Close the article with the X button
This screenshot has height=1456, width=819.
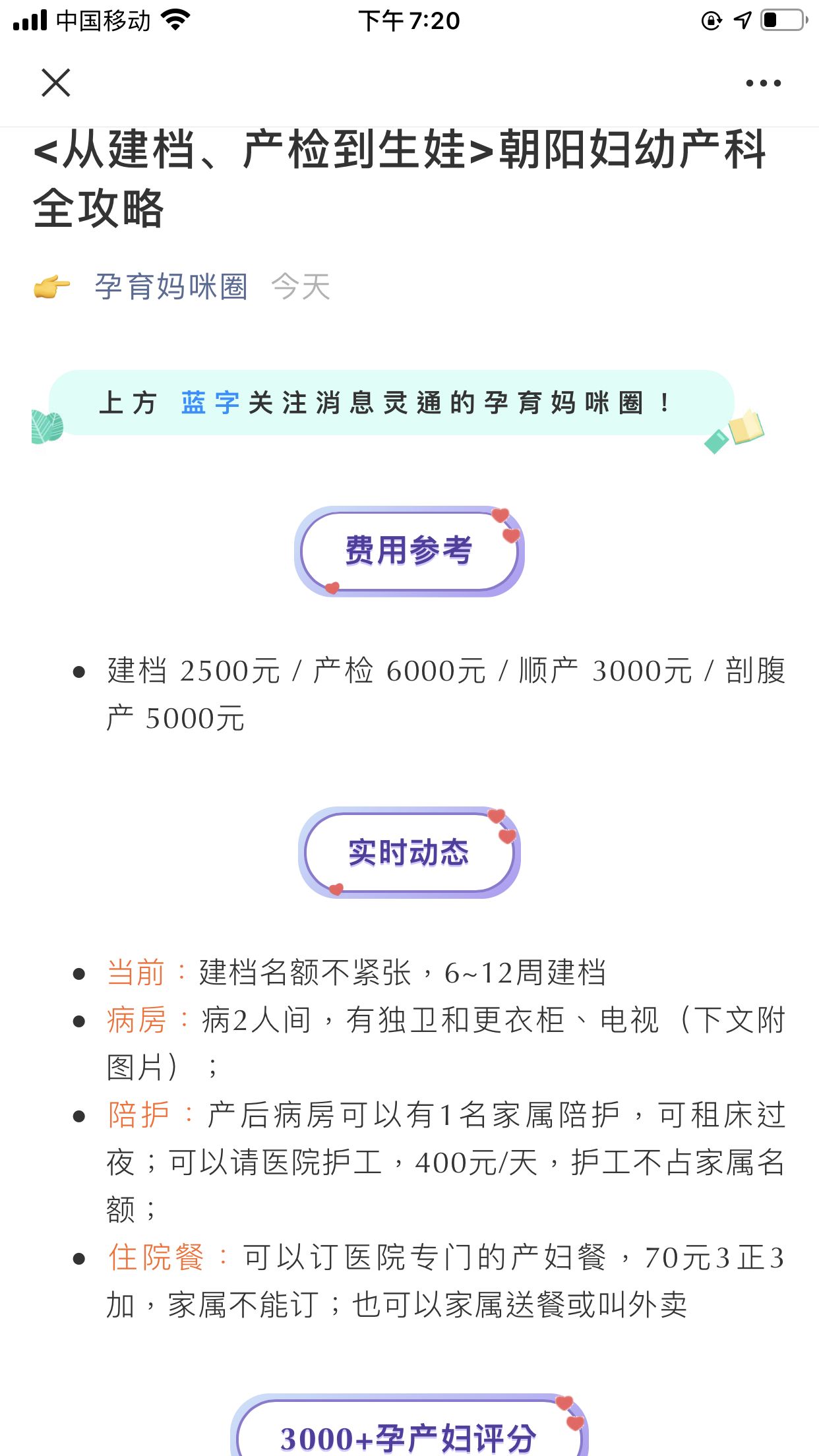(x=56, y=82)
